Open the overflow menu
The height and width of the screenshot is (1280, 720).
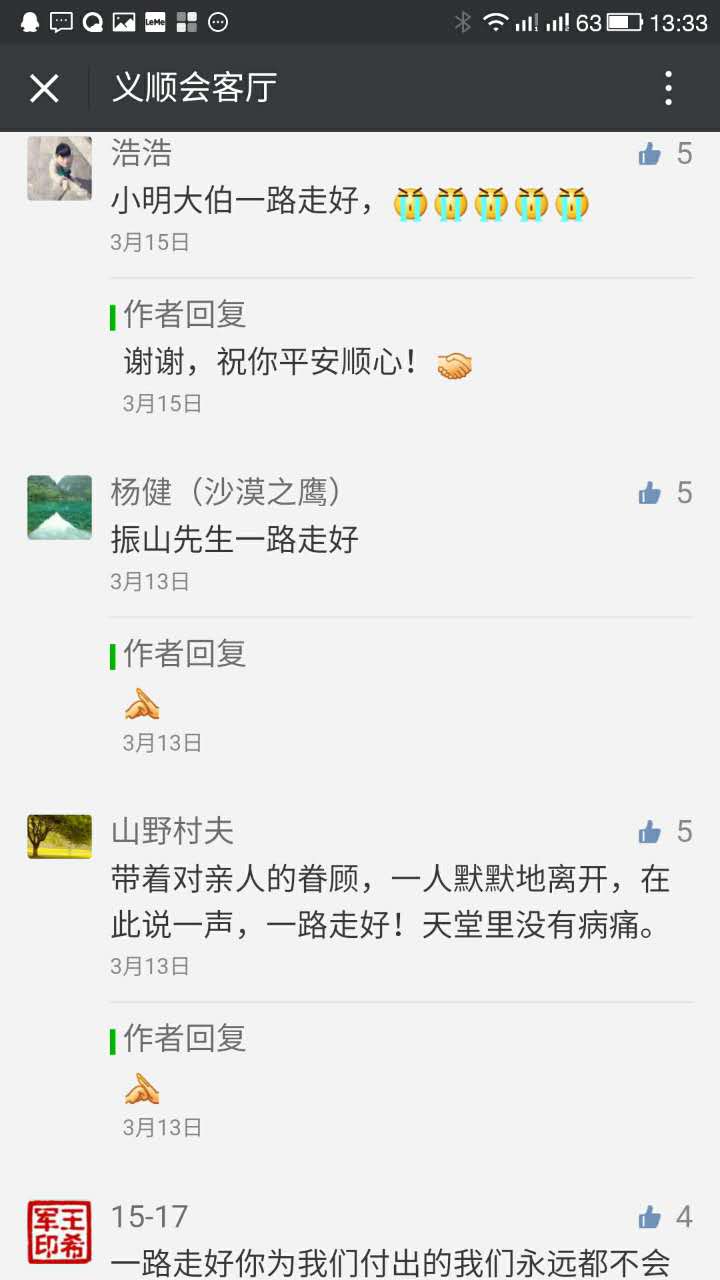[x=669, y=89]
